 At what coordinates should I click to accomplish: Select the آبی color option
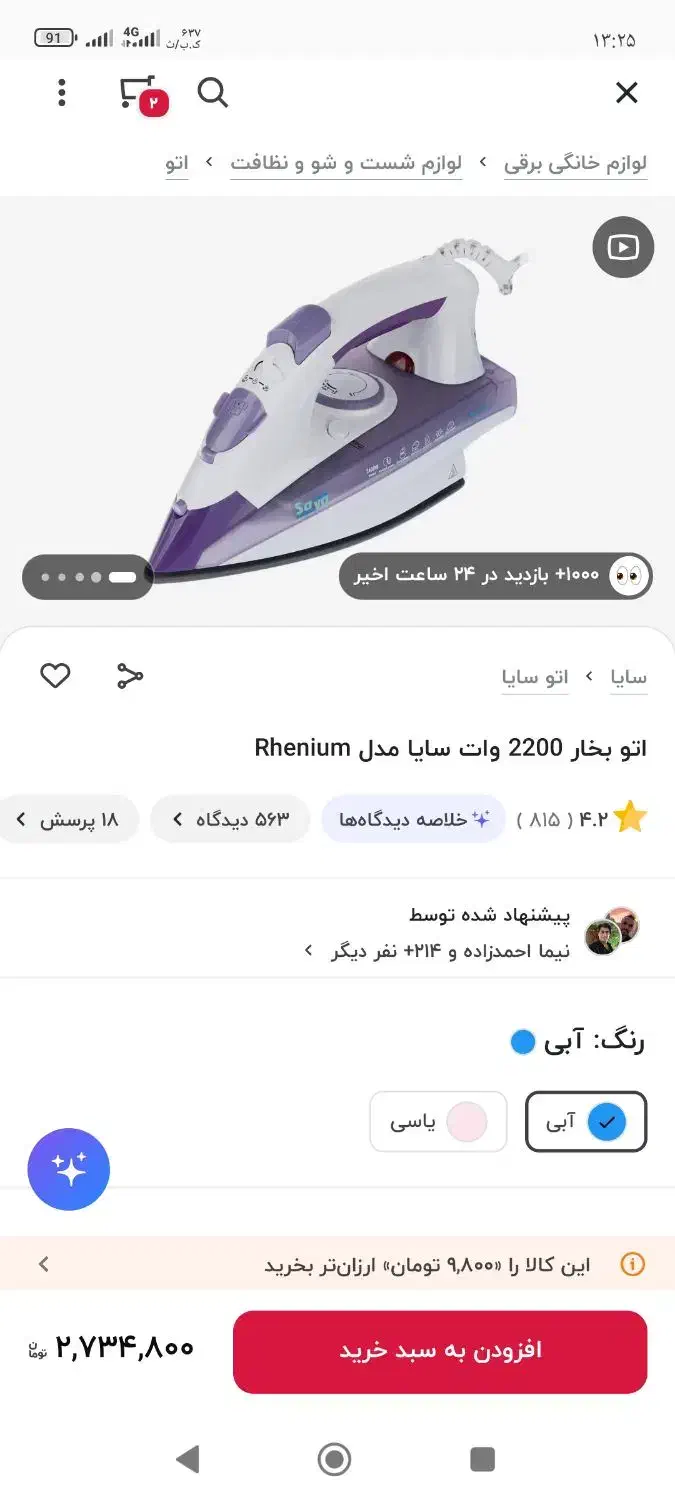point(586,1122)
